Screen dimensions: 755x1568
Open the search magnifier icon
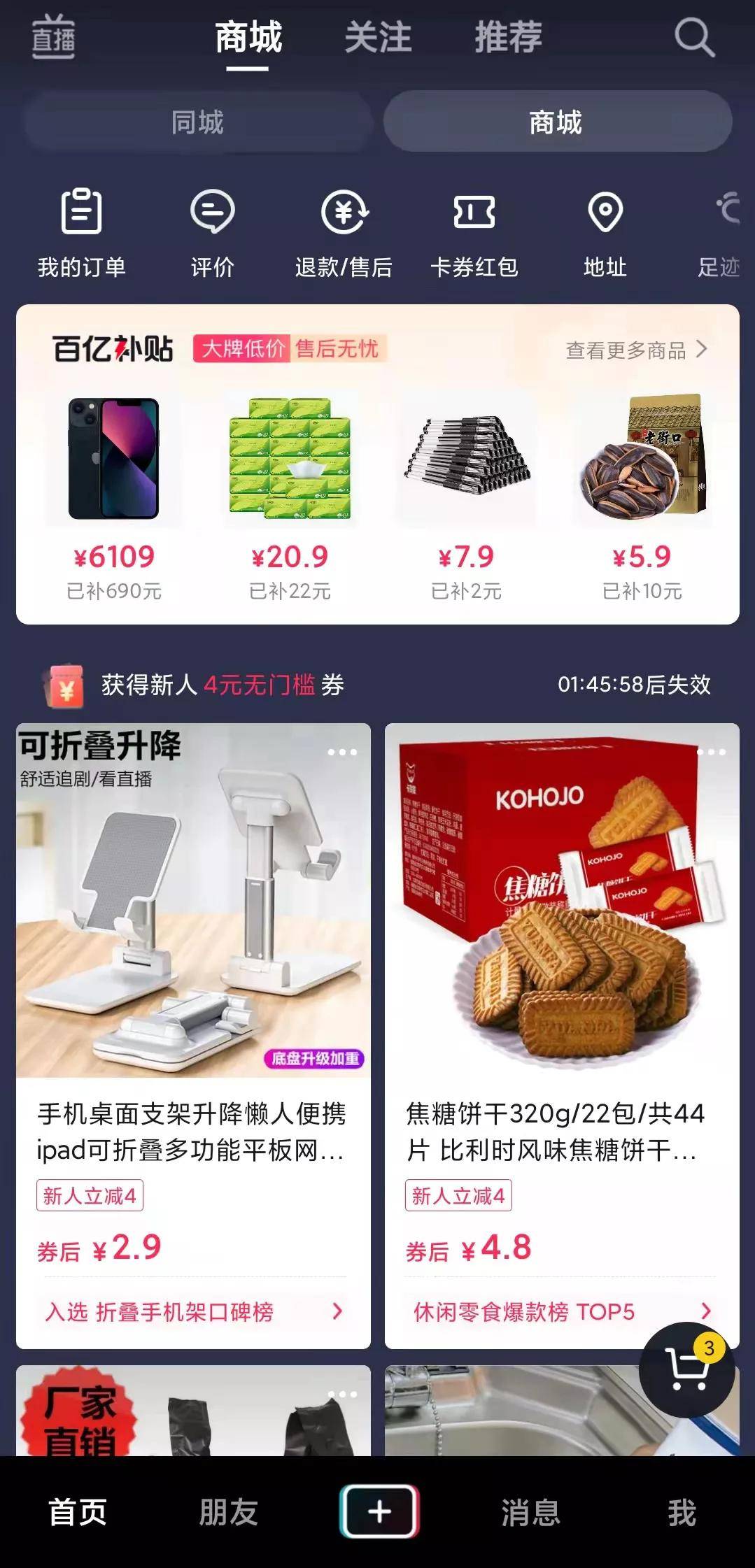pyautogui.click(x=692, y=38)
